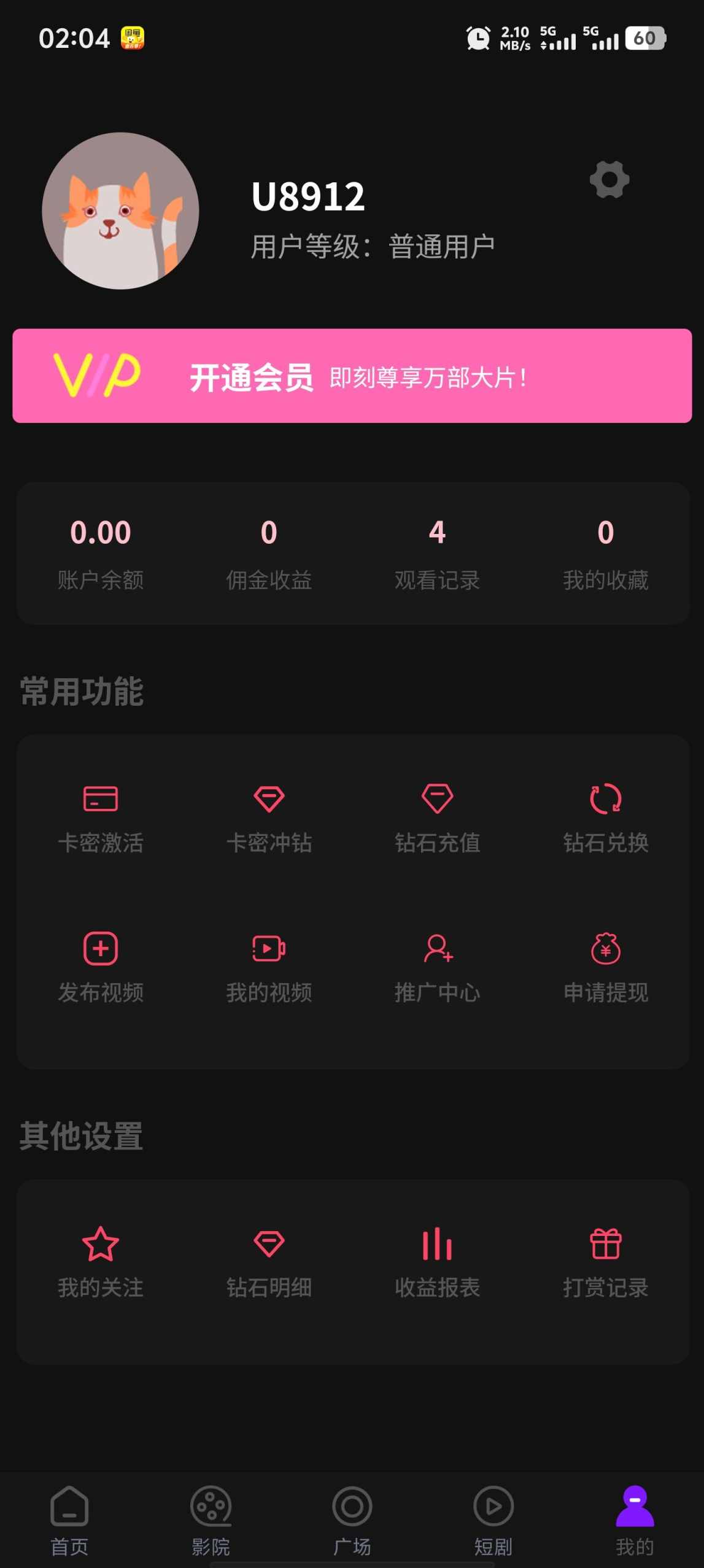Go to the 首页 home tab
Image resolution: width=704 pixels, height=1568 pixels.
(x=69, y=1516)
